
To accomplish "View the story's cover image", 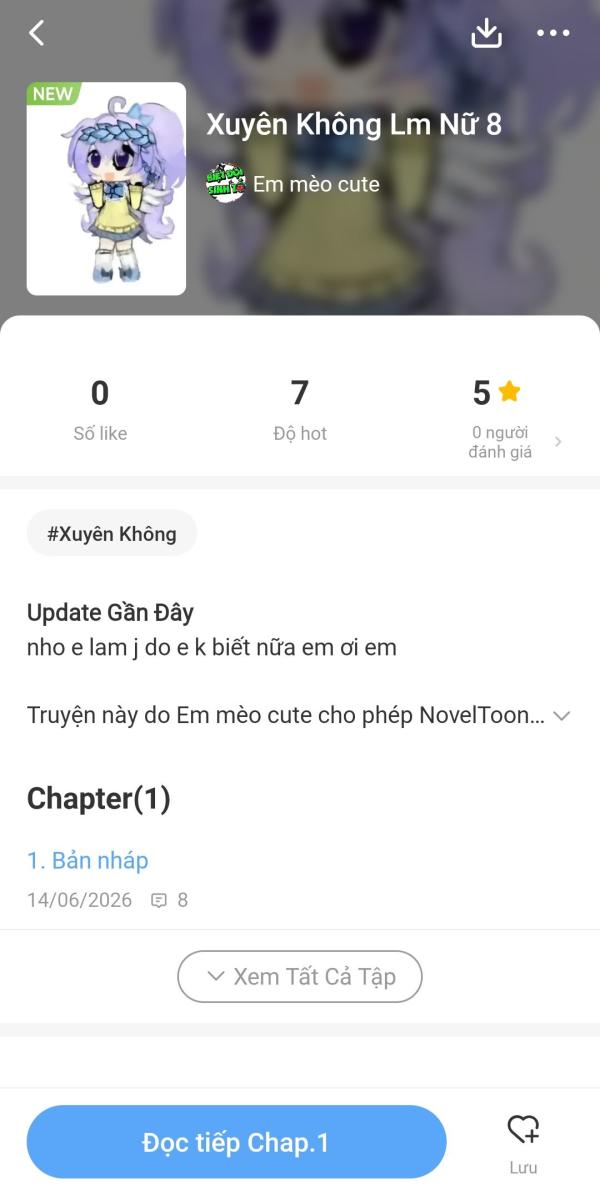I will (106, 189).
